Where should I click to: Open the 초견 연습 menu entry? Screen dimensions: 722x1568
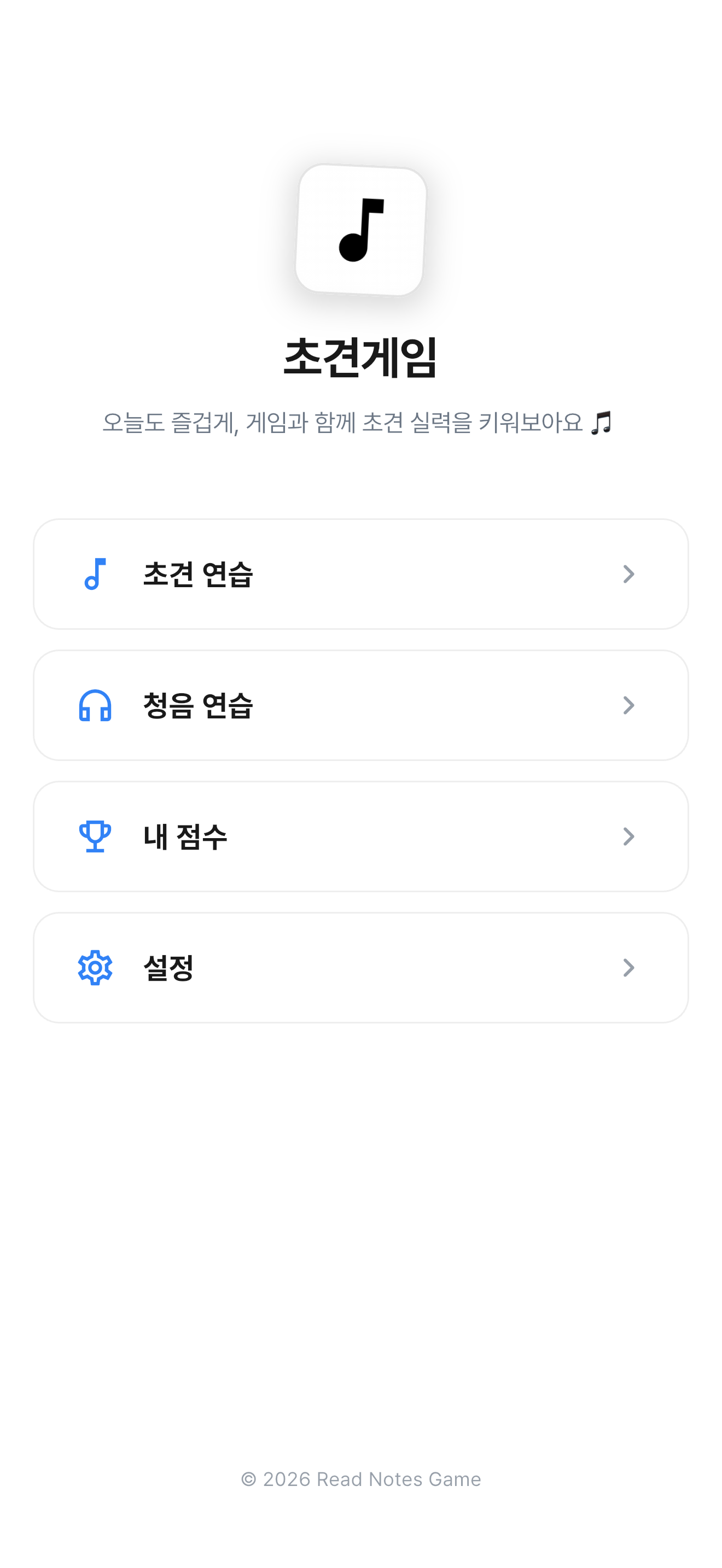[361, 574]
